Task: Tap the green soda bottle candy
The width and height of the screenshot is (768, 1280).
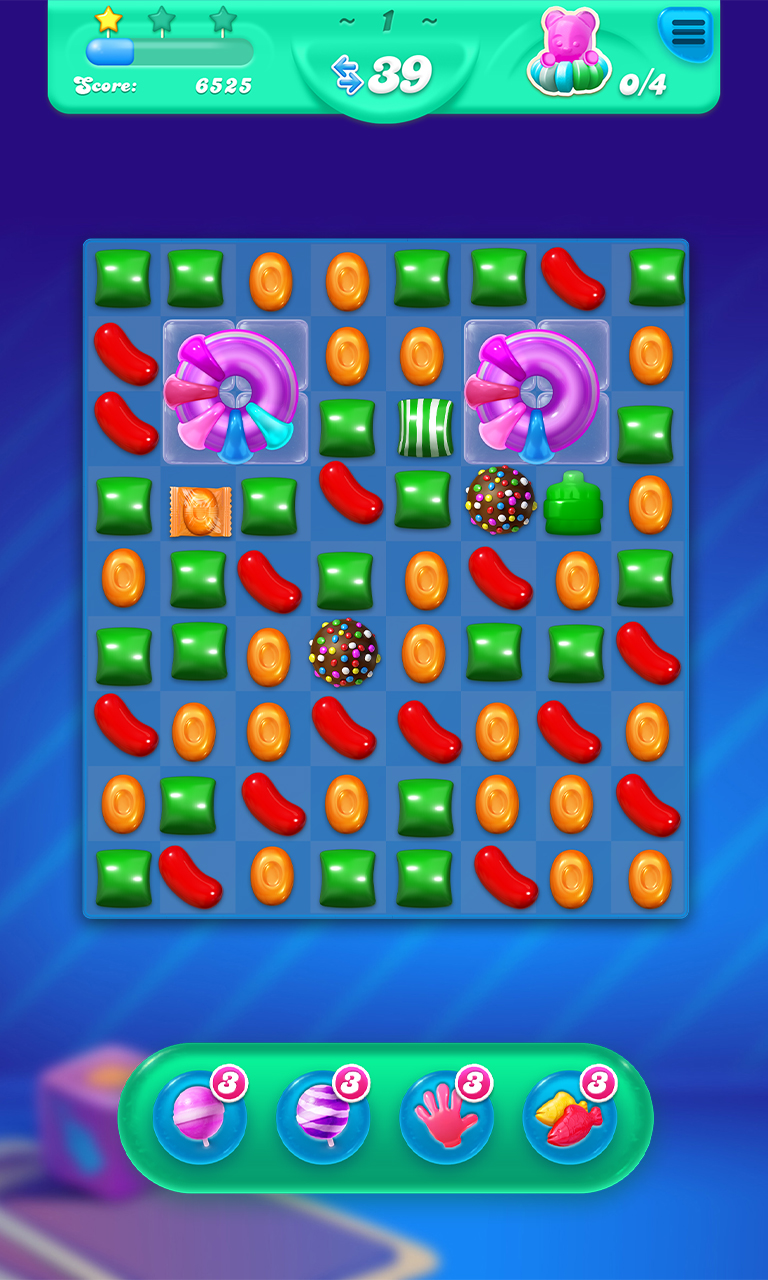Action: click(573, 503)
